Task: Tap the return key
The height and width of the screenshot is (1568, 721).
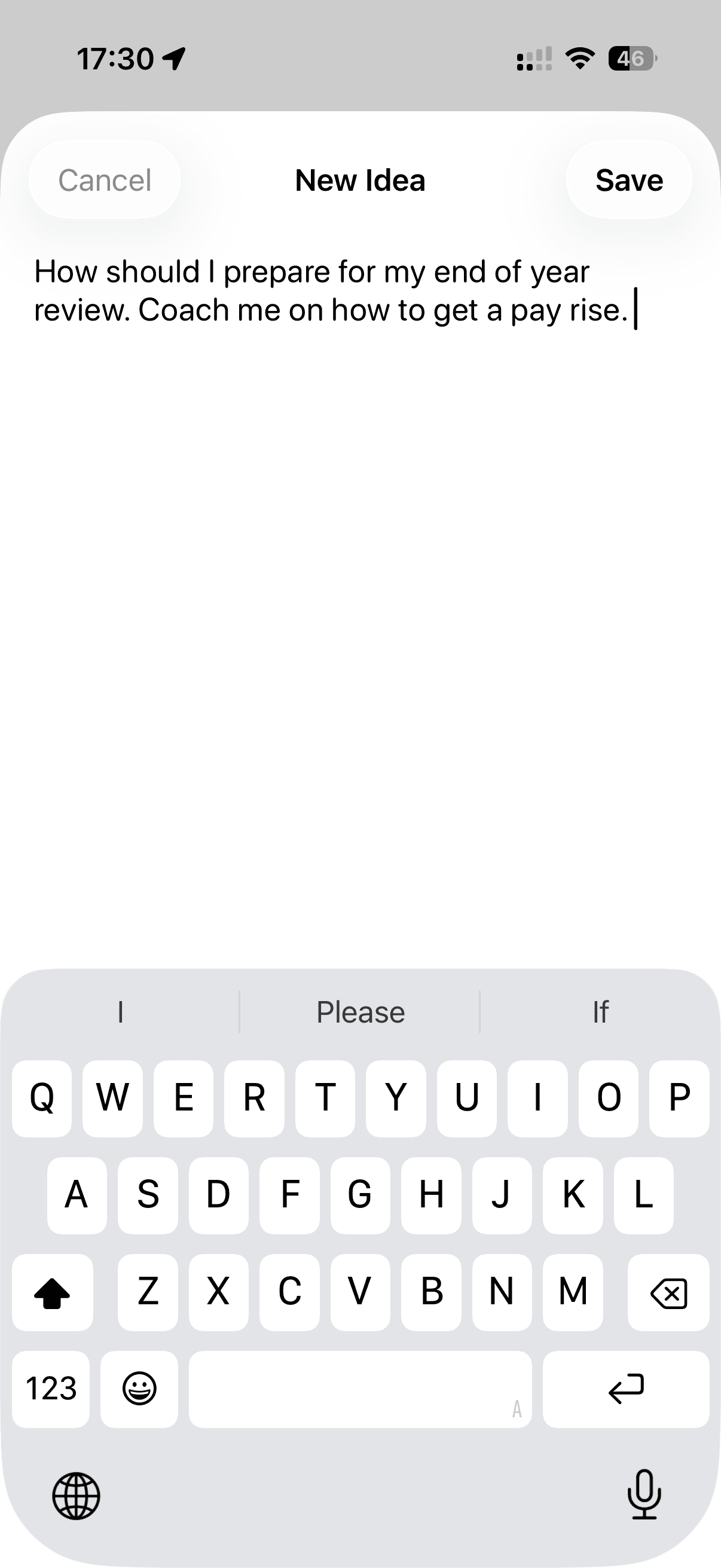Action: click(625, 1390)
